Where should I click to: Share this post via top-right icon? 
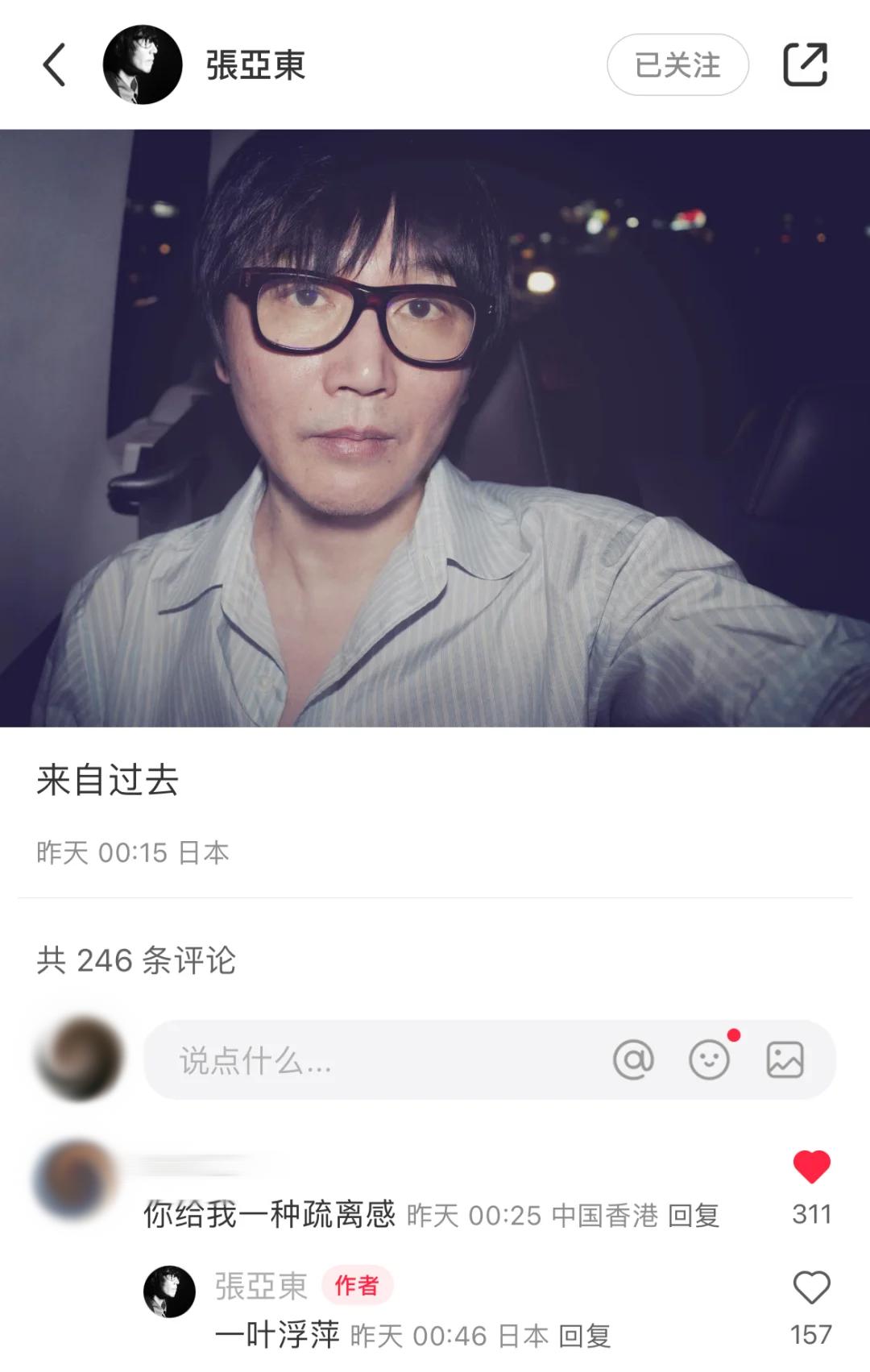805,64
